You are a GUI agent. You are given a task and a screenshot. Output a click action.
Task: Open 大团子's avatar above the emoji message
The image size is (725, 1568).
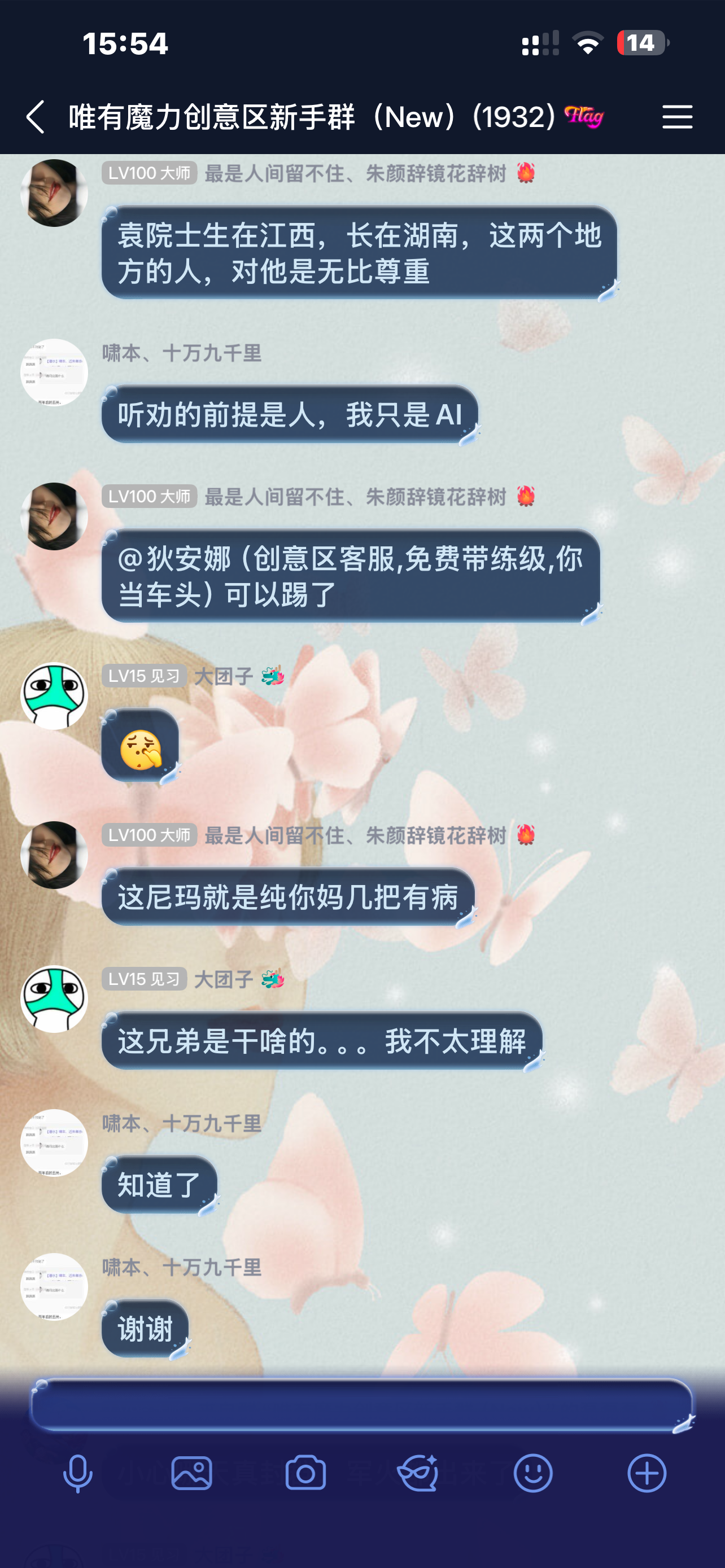[54, 696]
